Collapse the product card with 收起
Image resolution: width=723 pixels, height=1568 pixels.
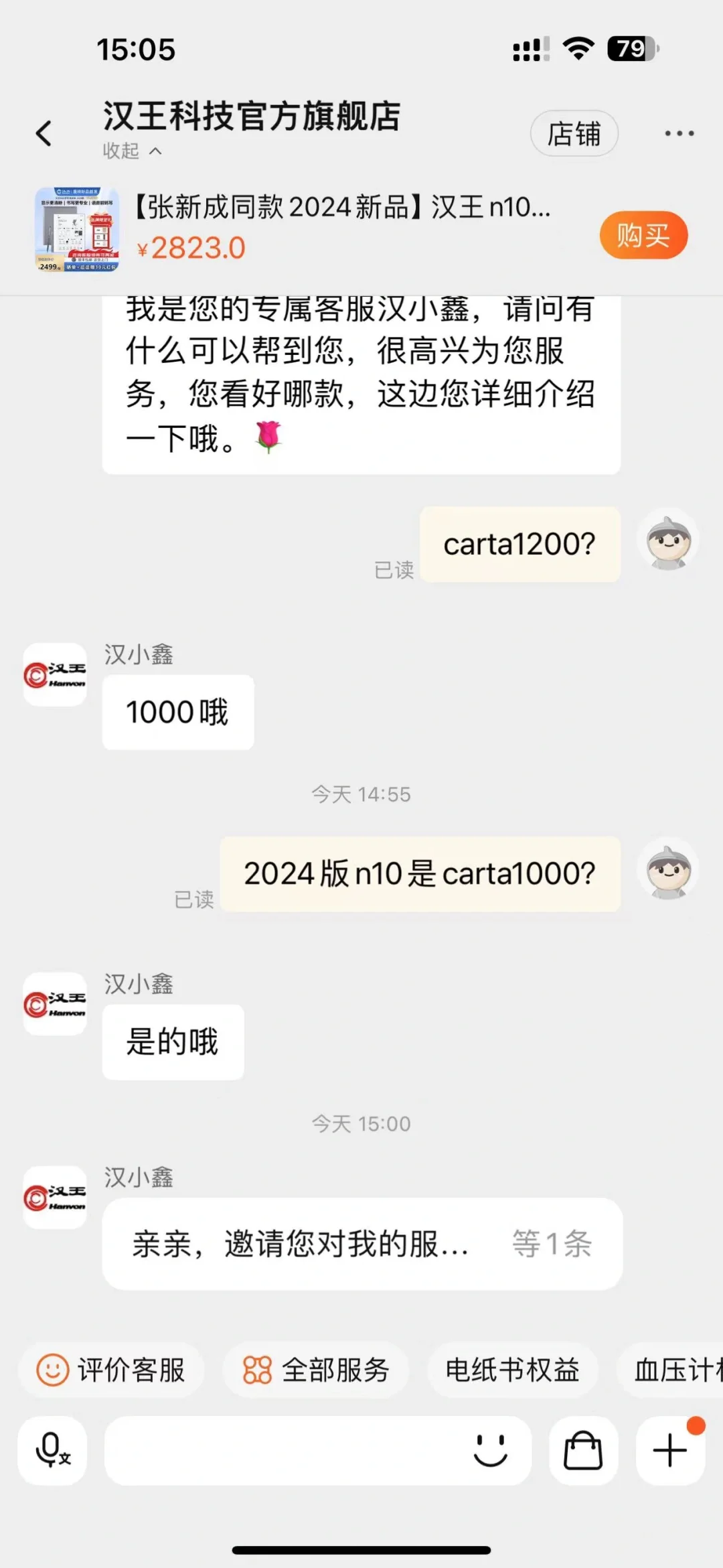pos(132,151)
